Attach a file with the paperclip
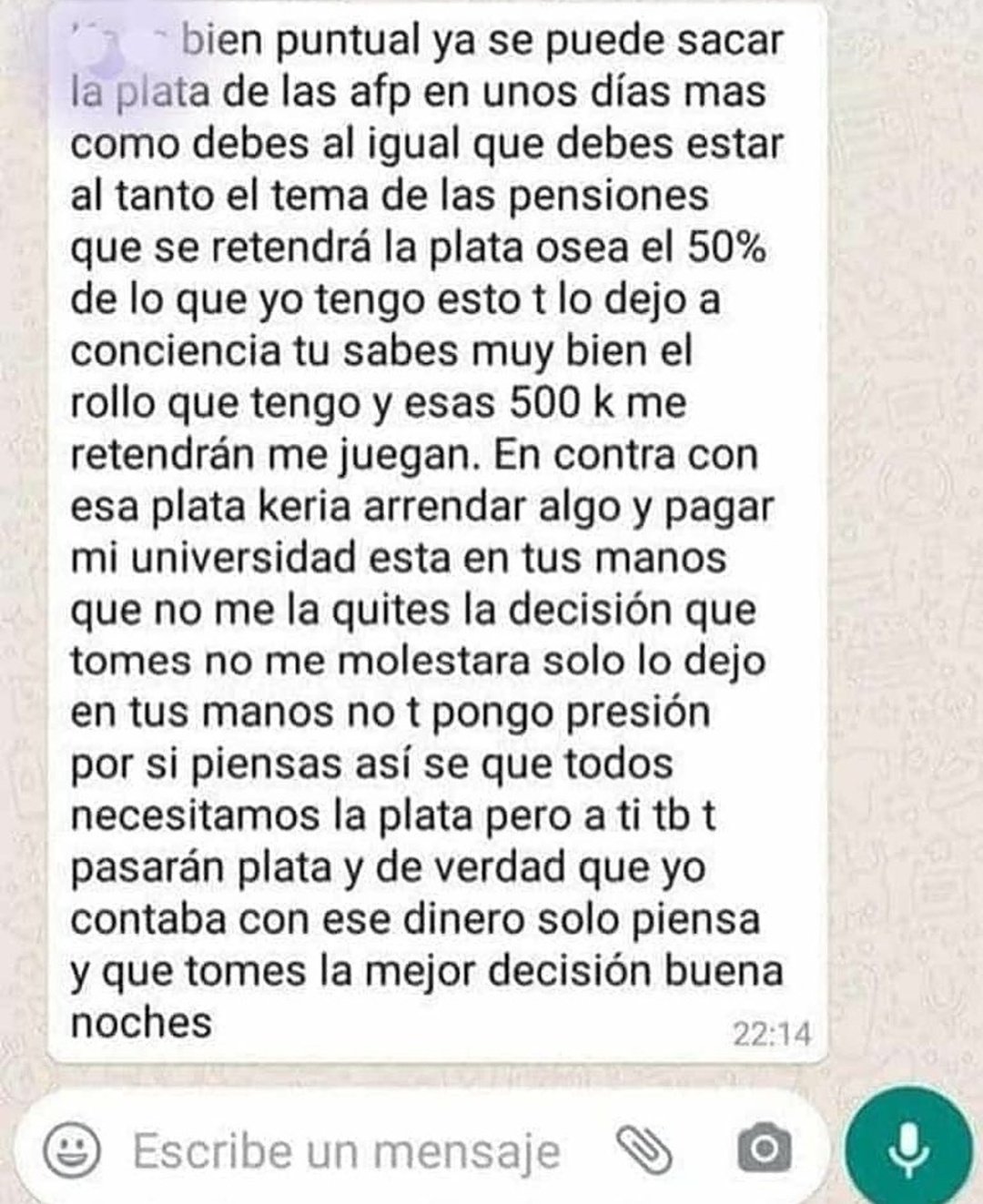Viewport: 983px width, 1204px height. point(644,1150)
